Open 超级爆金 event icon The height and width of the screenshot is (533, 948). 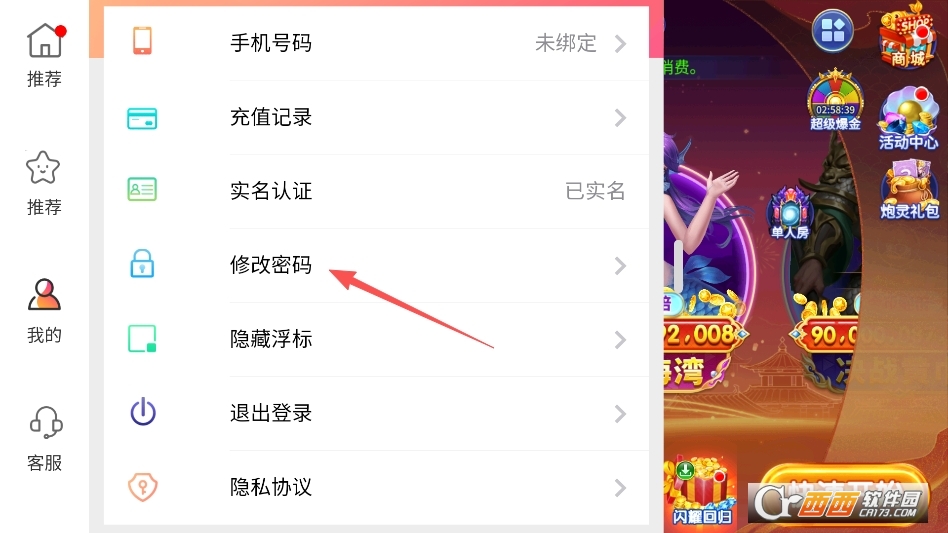[835, 101]
